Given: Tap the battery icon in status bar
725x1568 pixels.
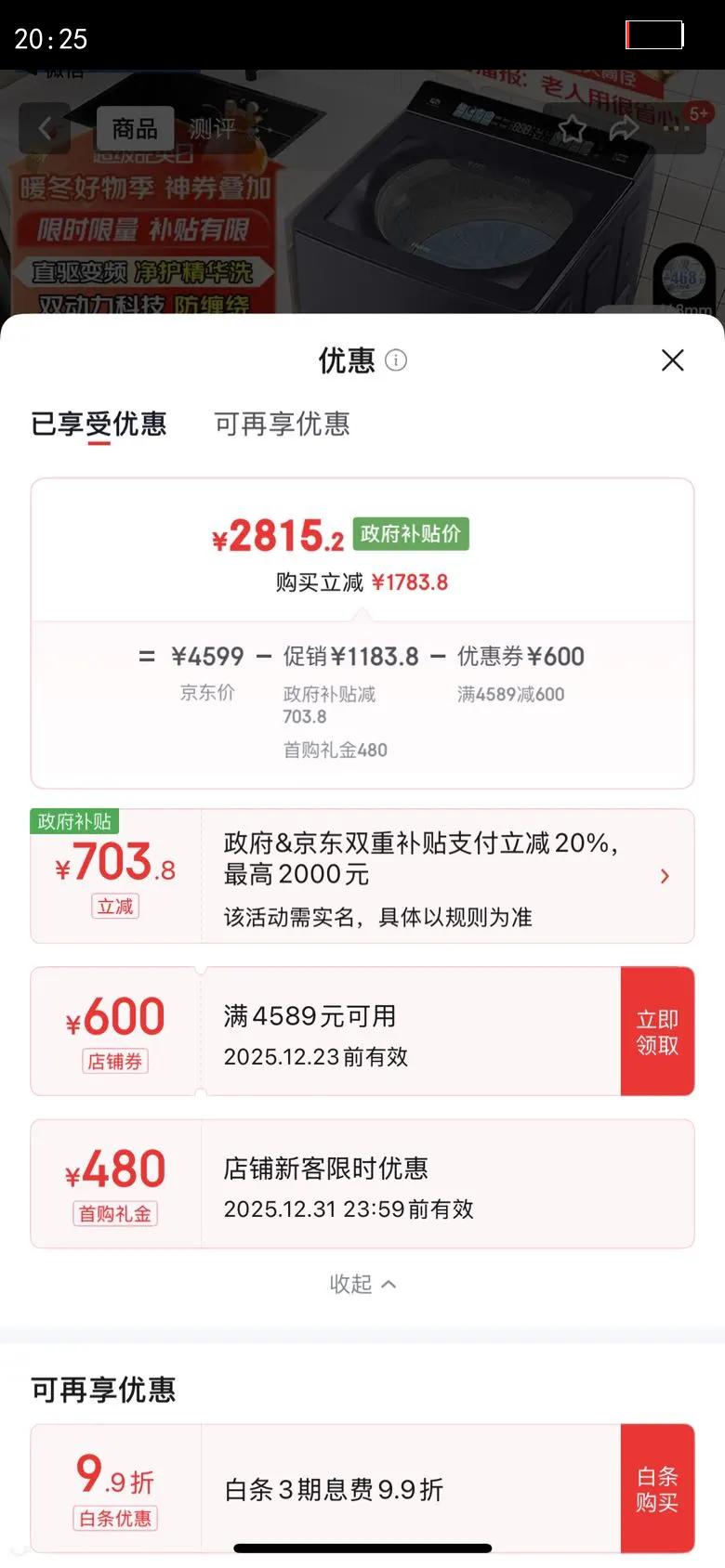Looking at the screenshot, I should point(653,34).
